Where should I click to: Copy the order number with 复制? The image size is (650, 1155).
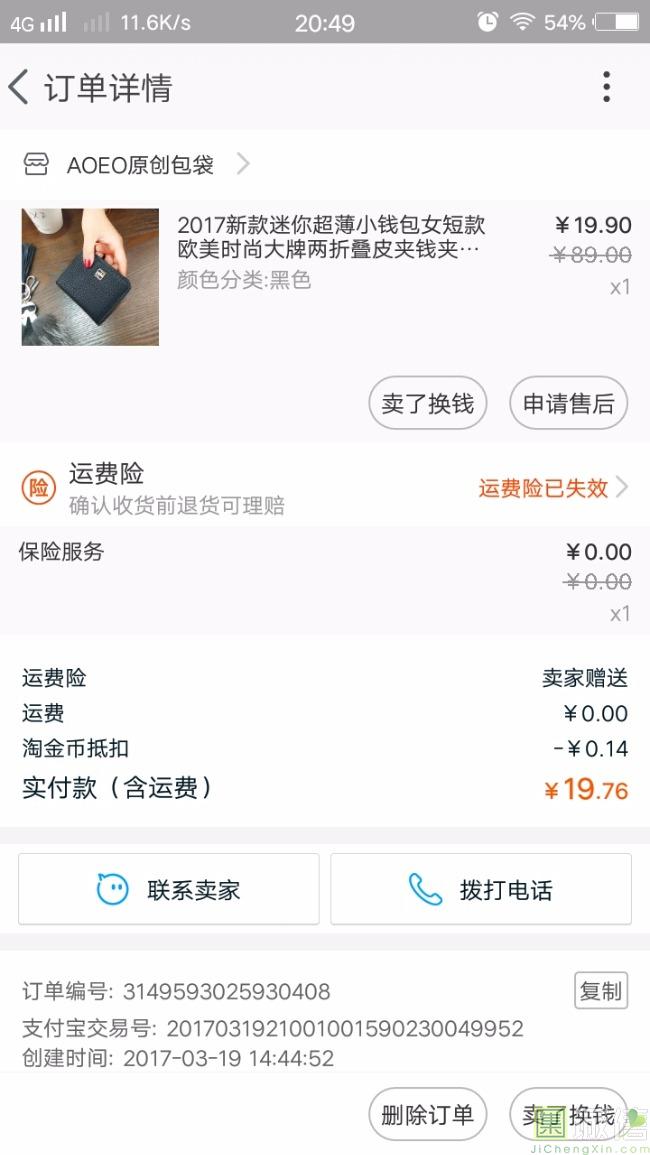601,991
